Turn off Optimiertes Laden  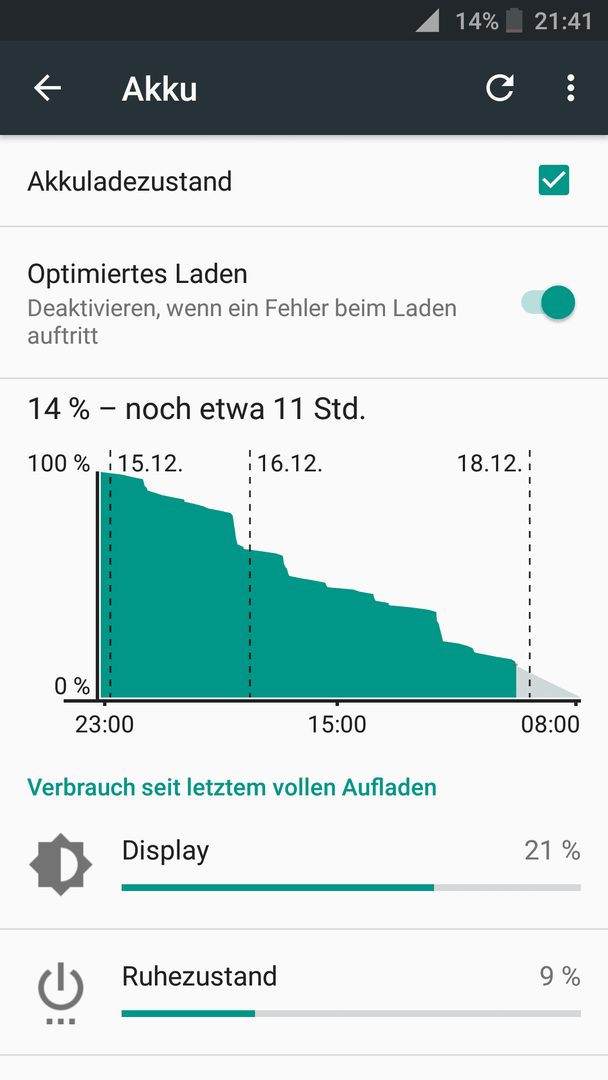(549, 303)
